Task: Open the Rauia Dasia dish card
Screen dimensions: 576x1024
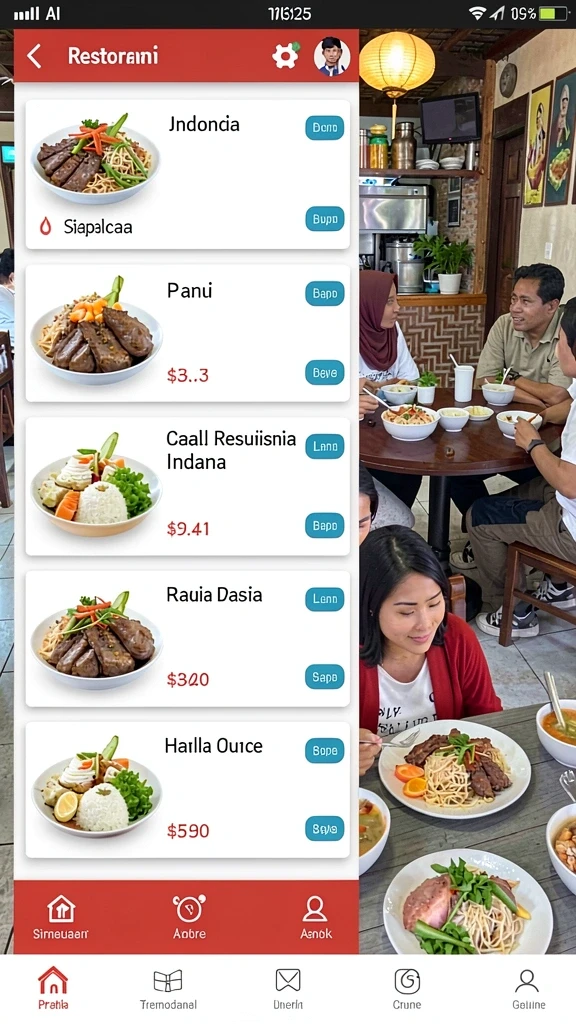Action: pos(187,639)
